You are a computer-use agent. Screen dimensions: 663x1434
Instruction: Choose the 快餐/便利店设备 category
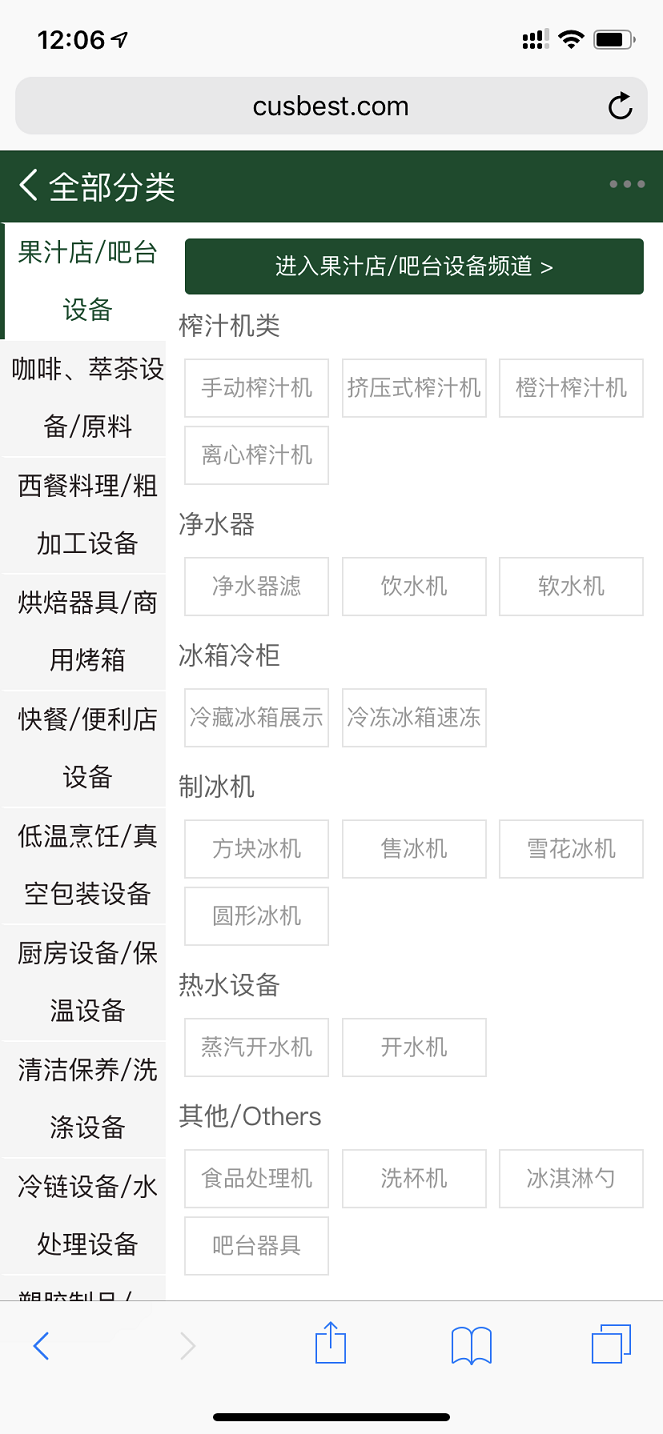coord(86,749)
